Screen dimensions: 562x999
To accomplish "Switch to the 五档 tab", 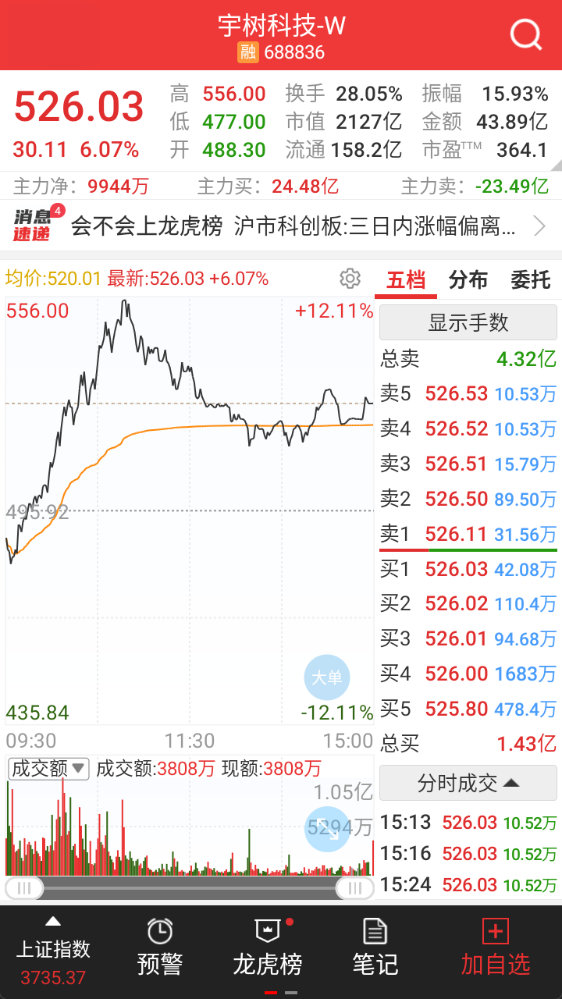I will (405, 280).
